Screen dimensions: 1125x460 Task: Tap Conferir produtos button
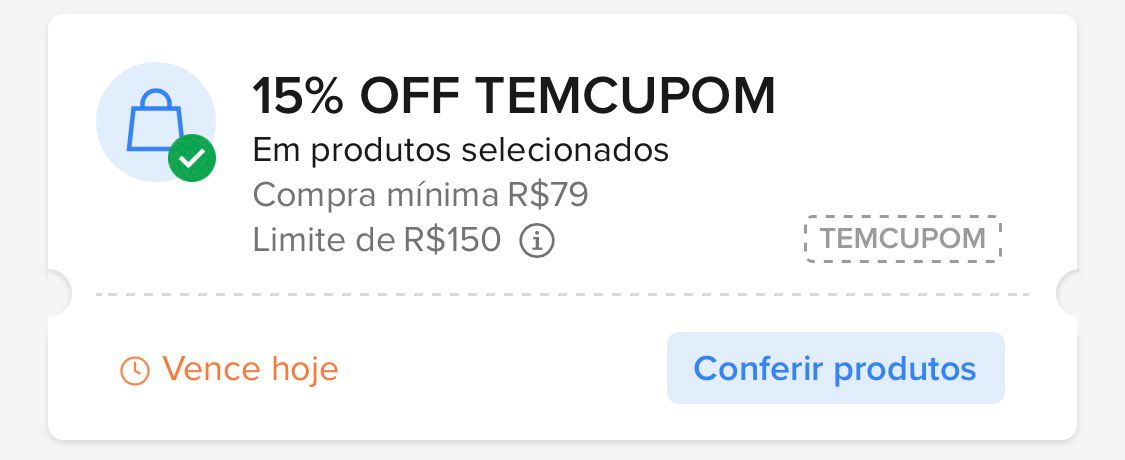[835, 368]
